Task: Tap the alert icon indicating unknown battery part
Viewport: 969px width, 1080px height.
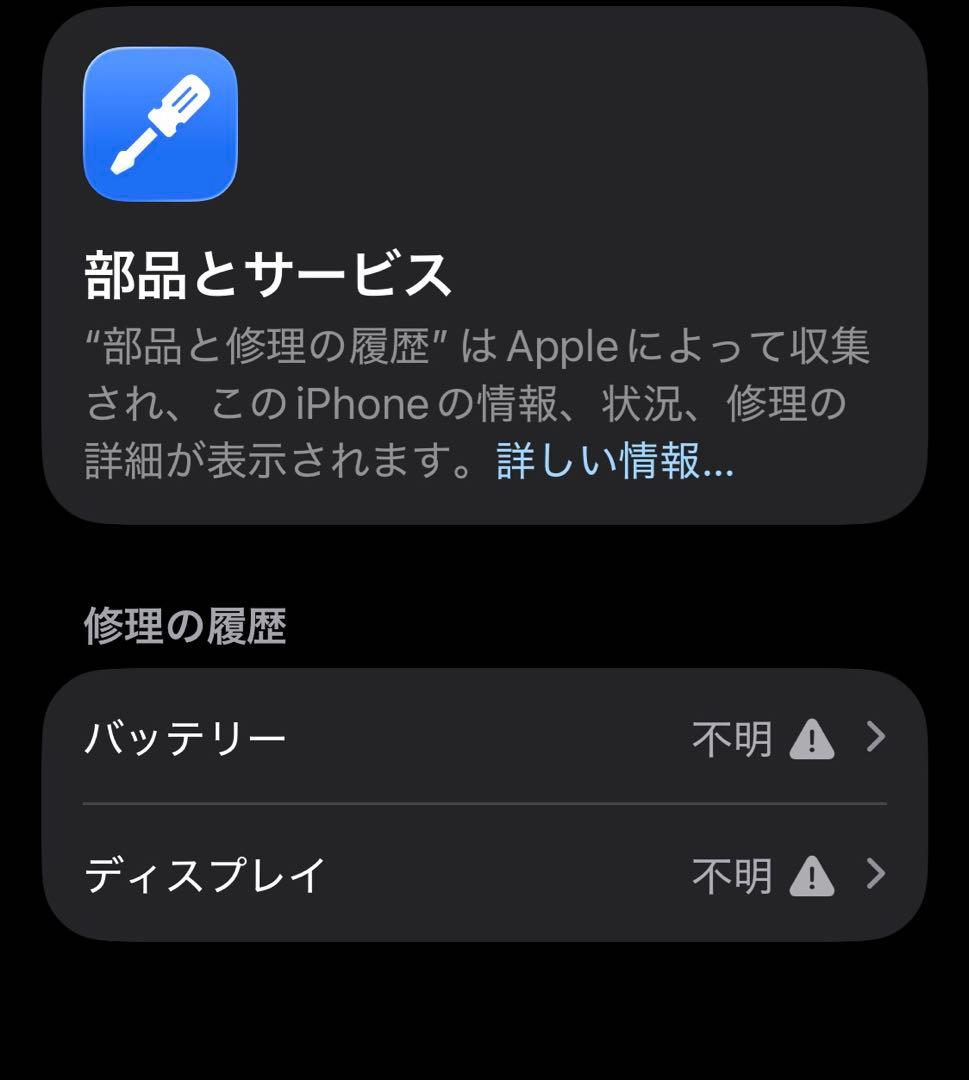Action: point(814,737)
